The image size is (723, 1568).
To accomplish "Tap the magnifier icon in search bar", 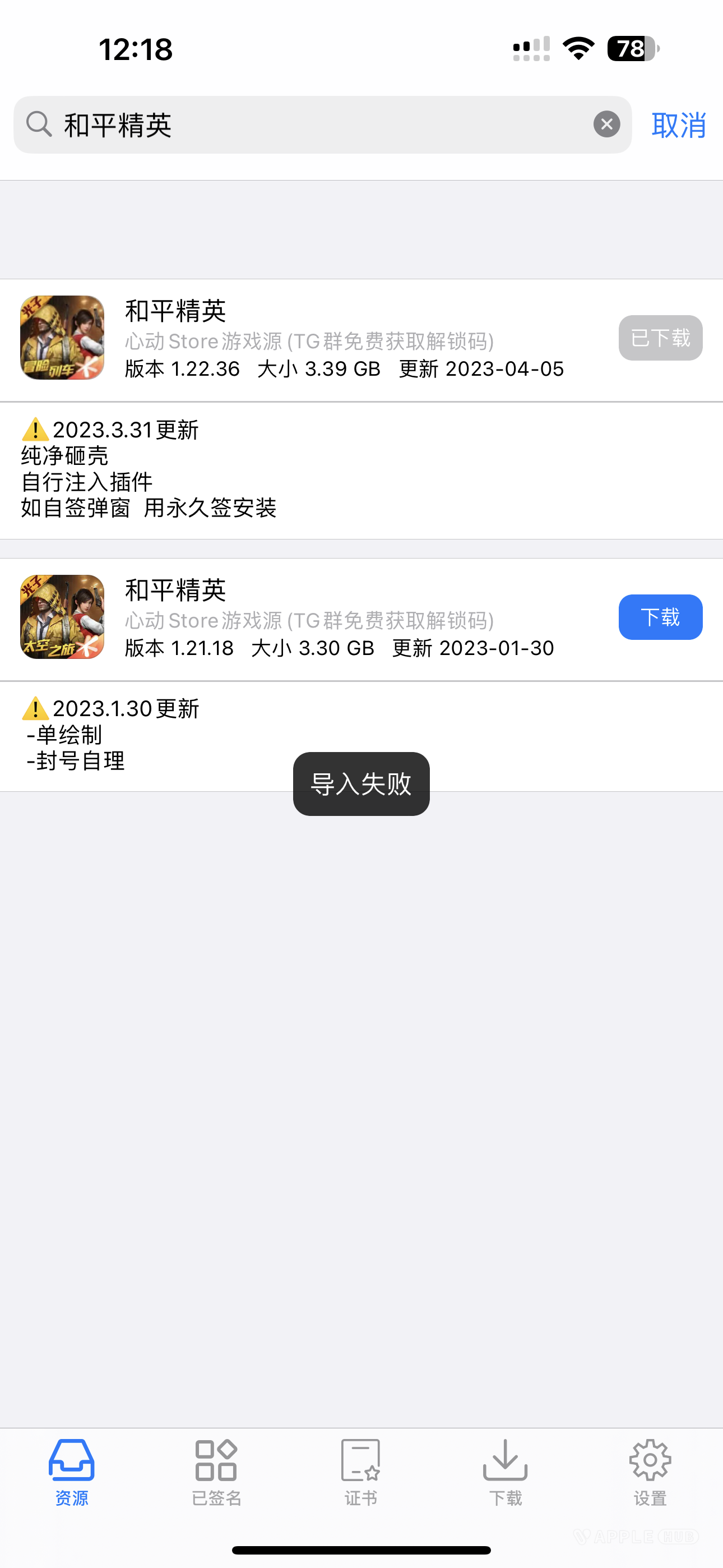I will 38,125.
